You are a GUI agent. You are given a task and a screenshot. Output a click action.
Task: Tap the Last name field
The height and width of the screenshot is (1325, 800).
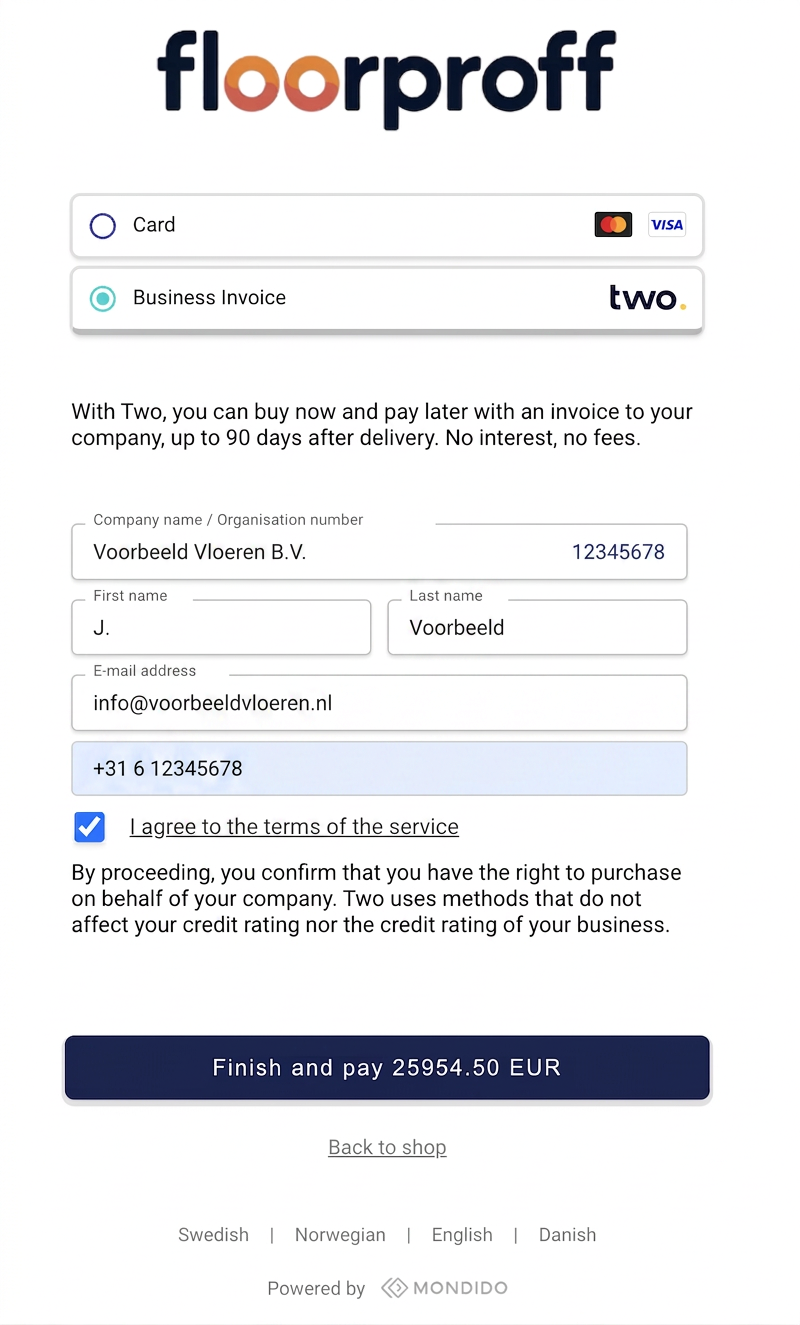pos(537,628)
